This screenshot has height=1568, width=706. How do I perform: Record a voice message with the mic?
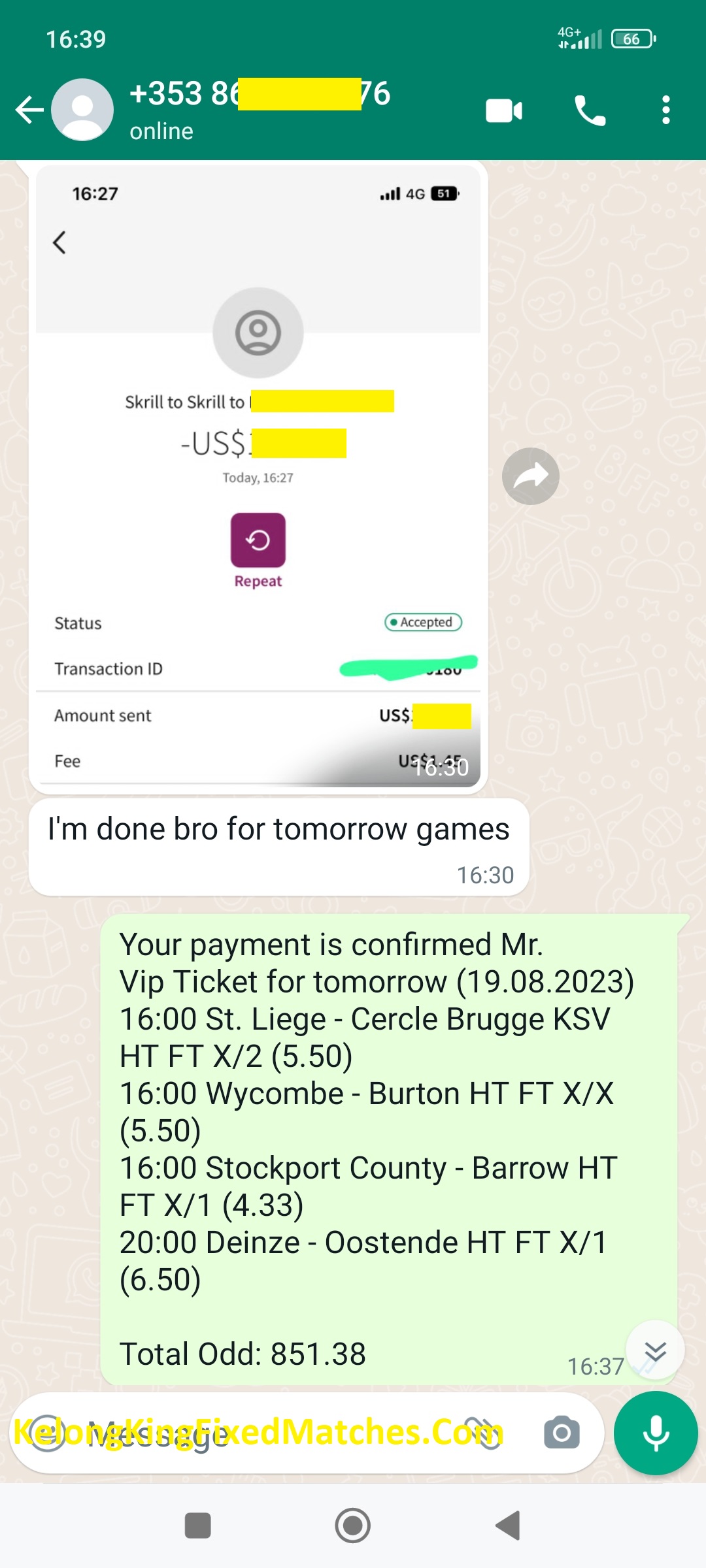tap(656, 1433)
